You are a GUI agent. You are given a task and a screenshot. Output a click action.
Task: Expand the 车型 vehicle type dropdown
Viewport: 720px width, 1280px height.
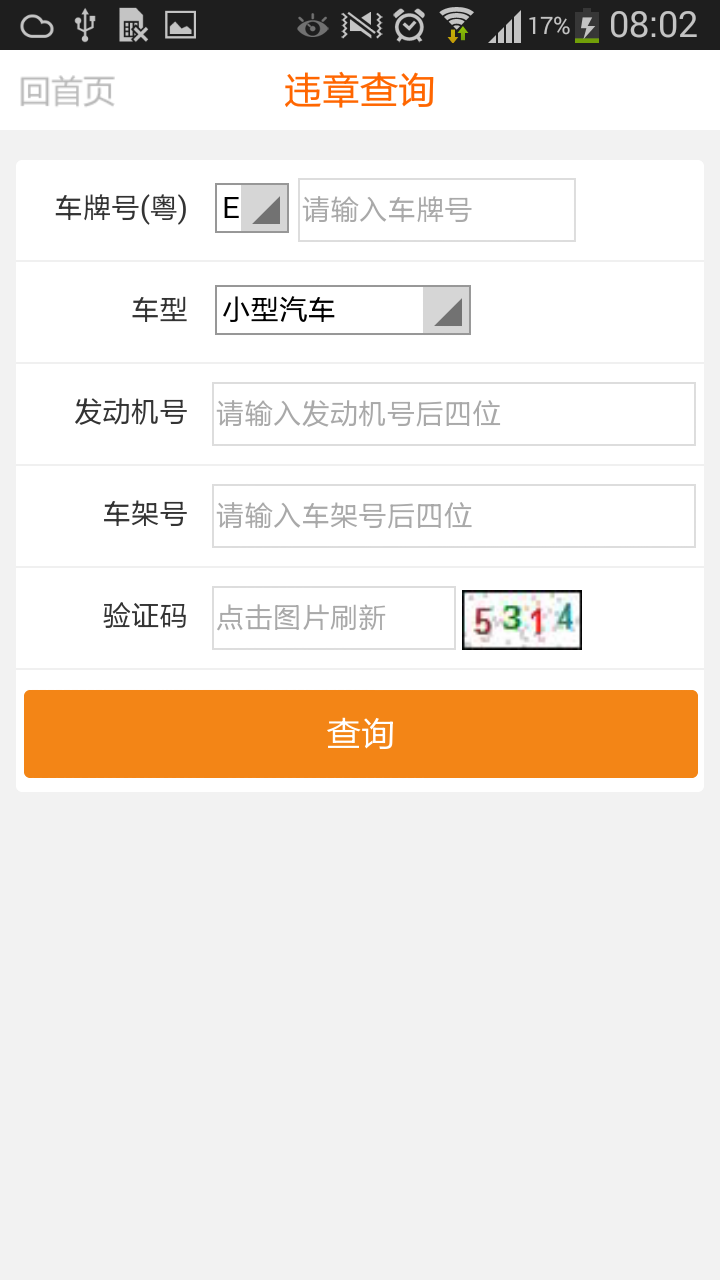[343, 311]
